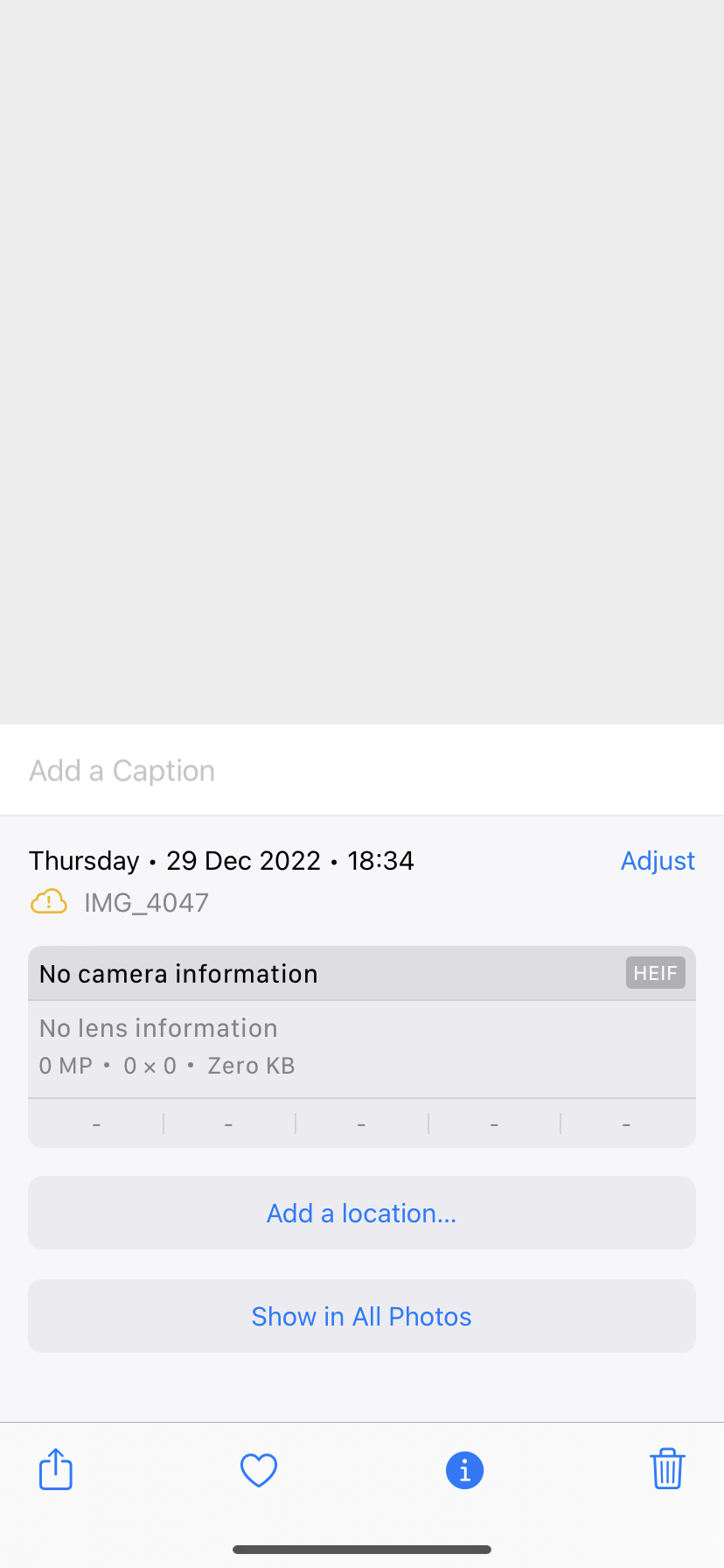The width and height of the screenshot is (724, 1568).
Task: Share this photo
Action: tap(56, 1469)
